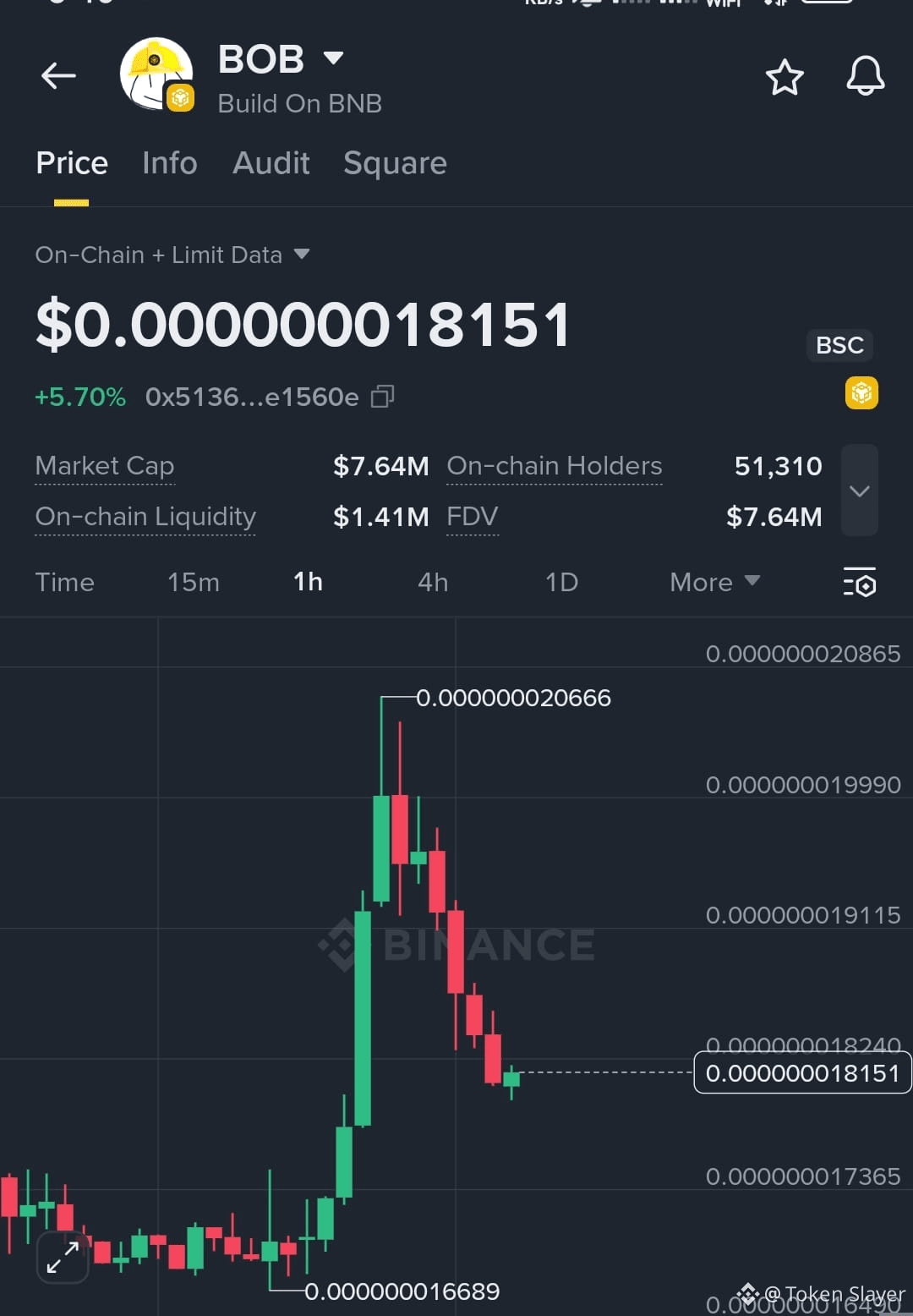View the On-chain Holders details
913x1316 pixels.
554,466
